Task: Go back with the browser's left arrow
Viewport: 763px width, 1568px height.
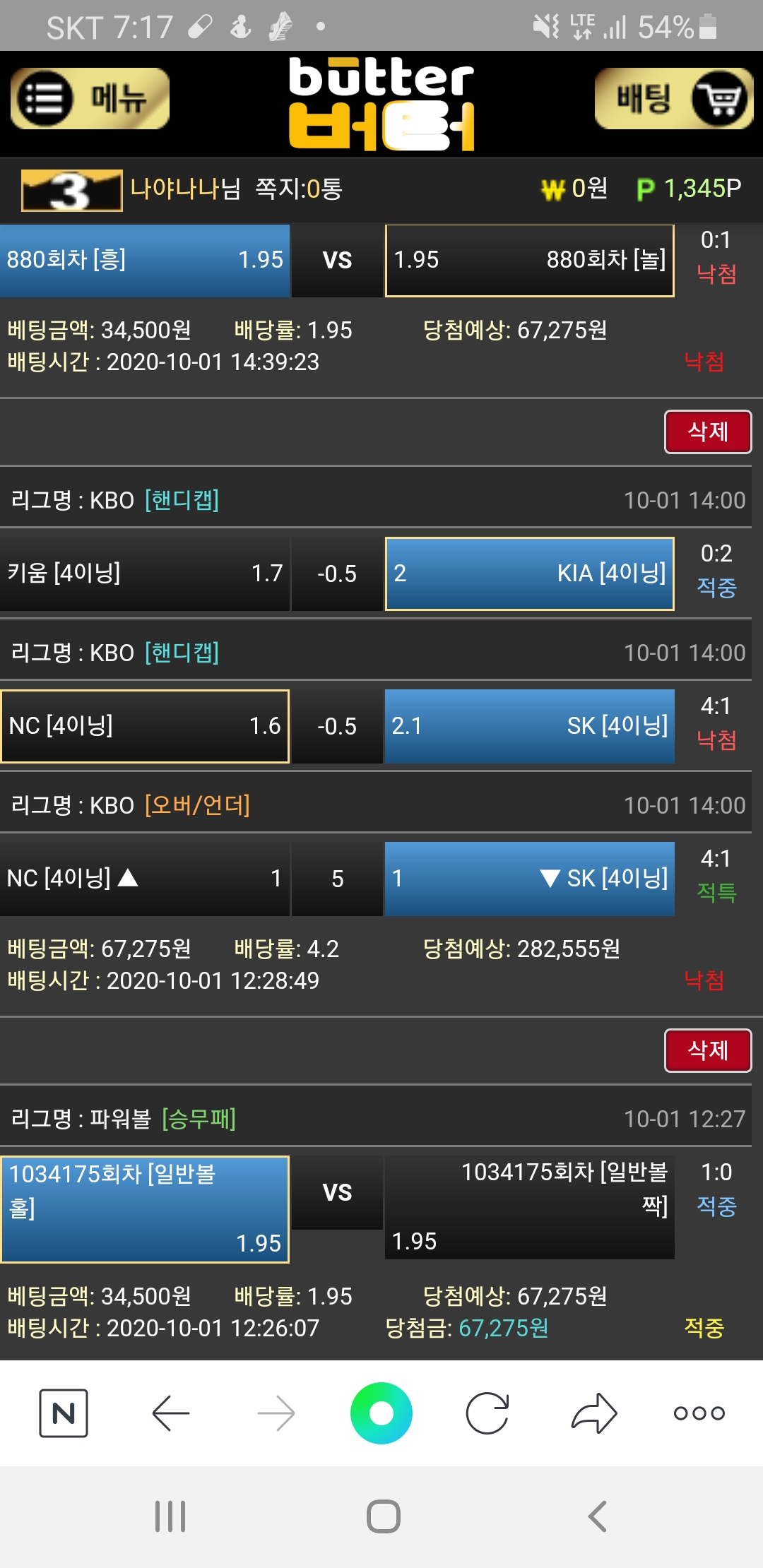Action: point(171,1413)
